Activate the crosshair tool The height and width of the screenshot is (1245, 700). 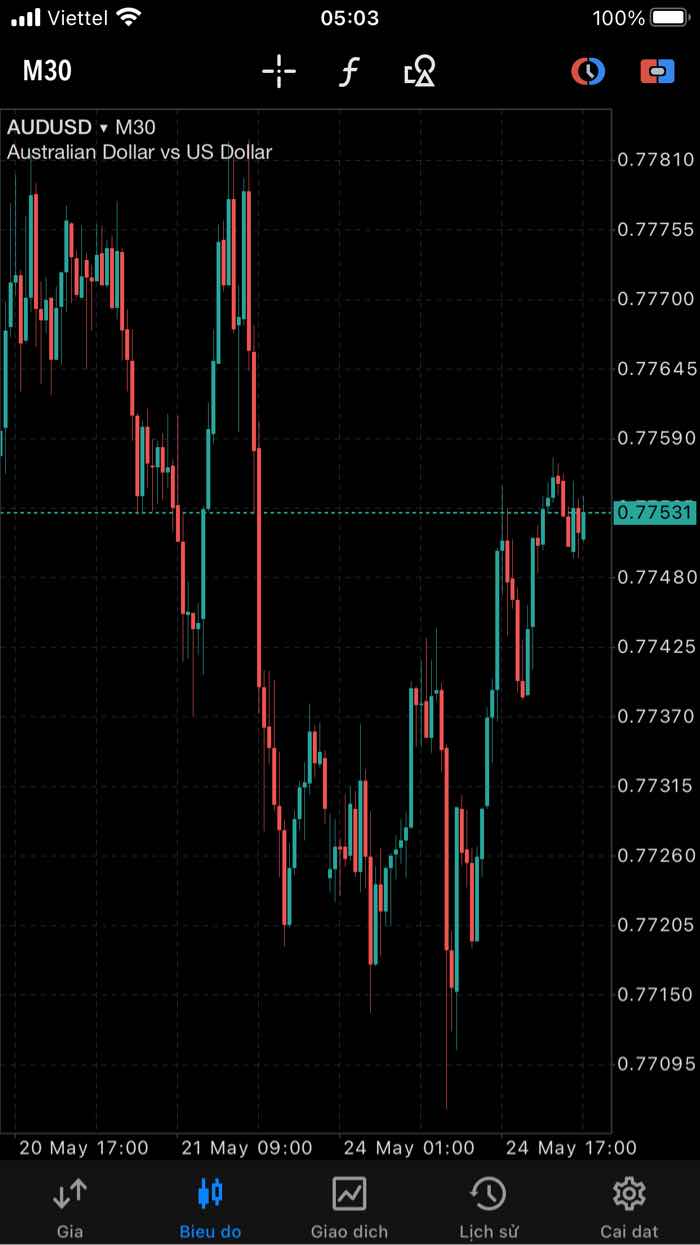point(279,71)
